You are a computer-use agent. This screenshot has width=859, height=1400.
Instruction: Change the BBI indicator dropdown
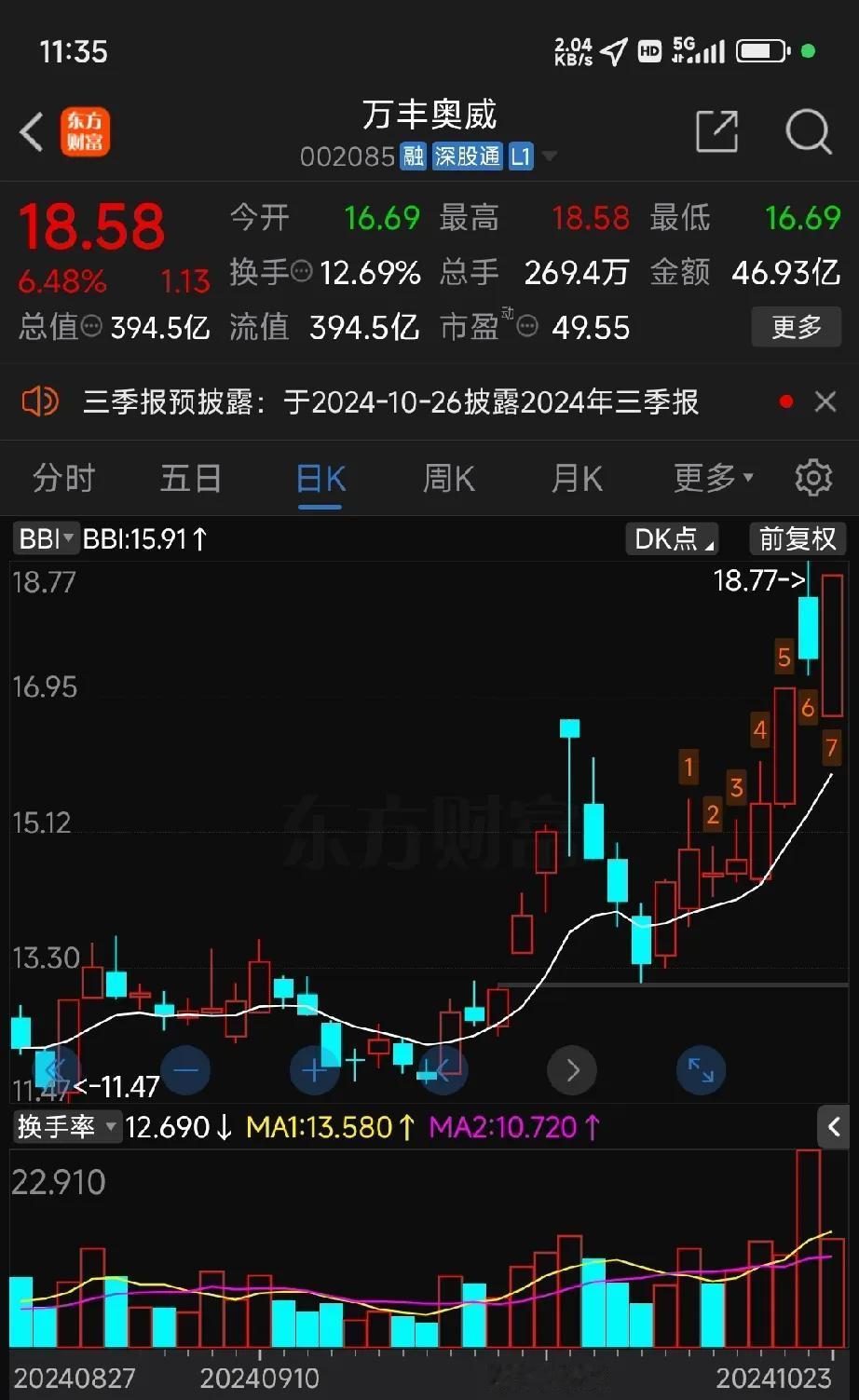coord(45,538)
